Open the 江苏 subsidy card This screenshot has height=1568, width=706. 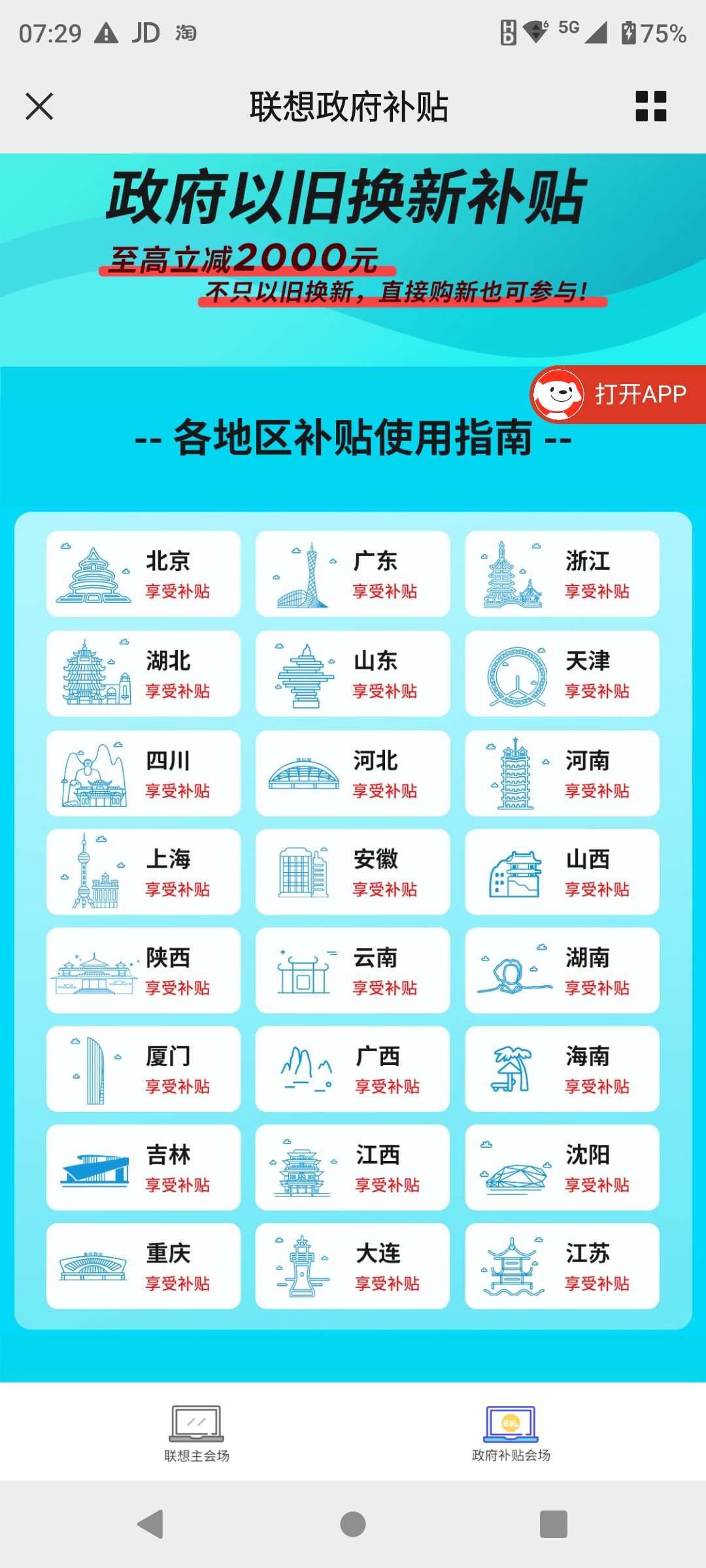562,1266
